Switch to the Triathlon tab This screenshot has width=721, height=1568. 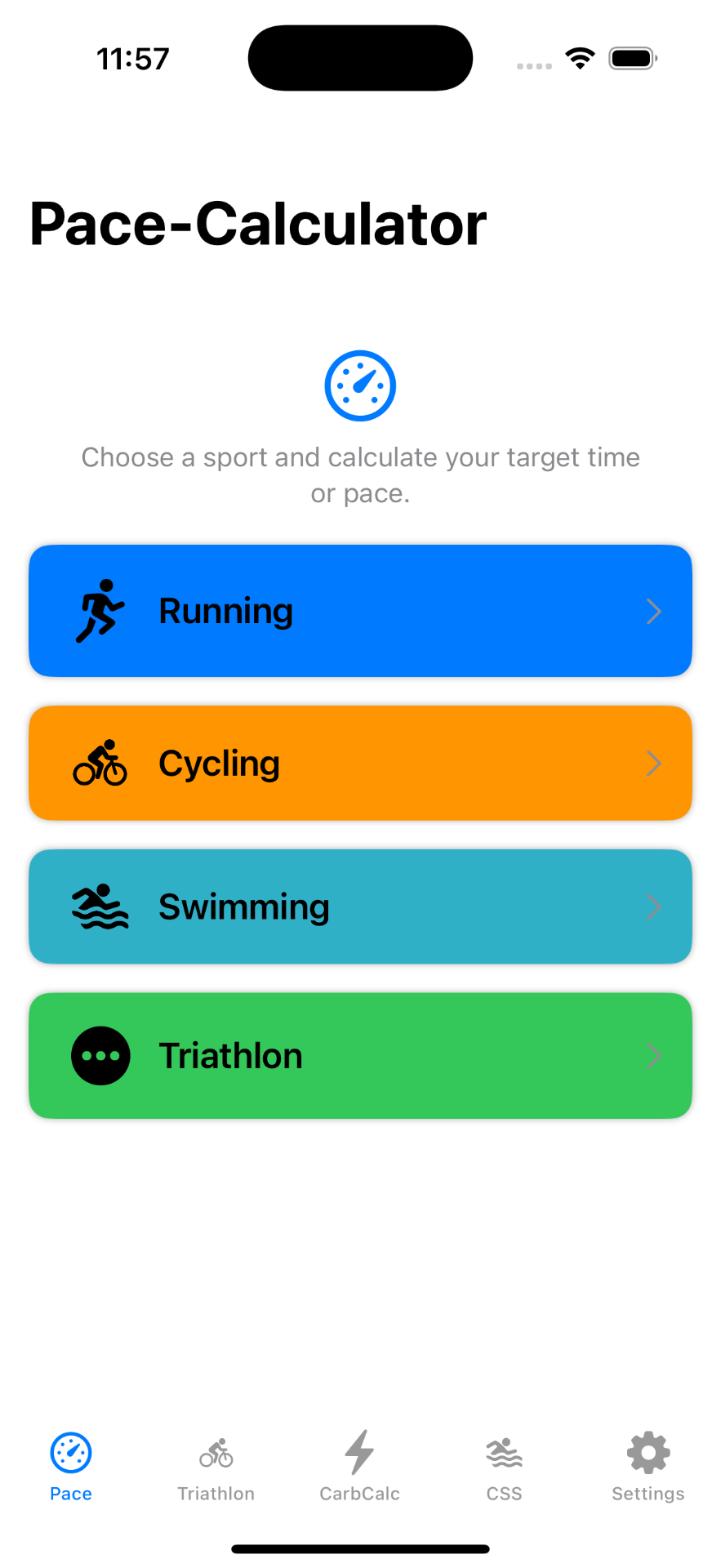216,1466
